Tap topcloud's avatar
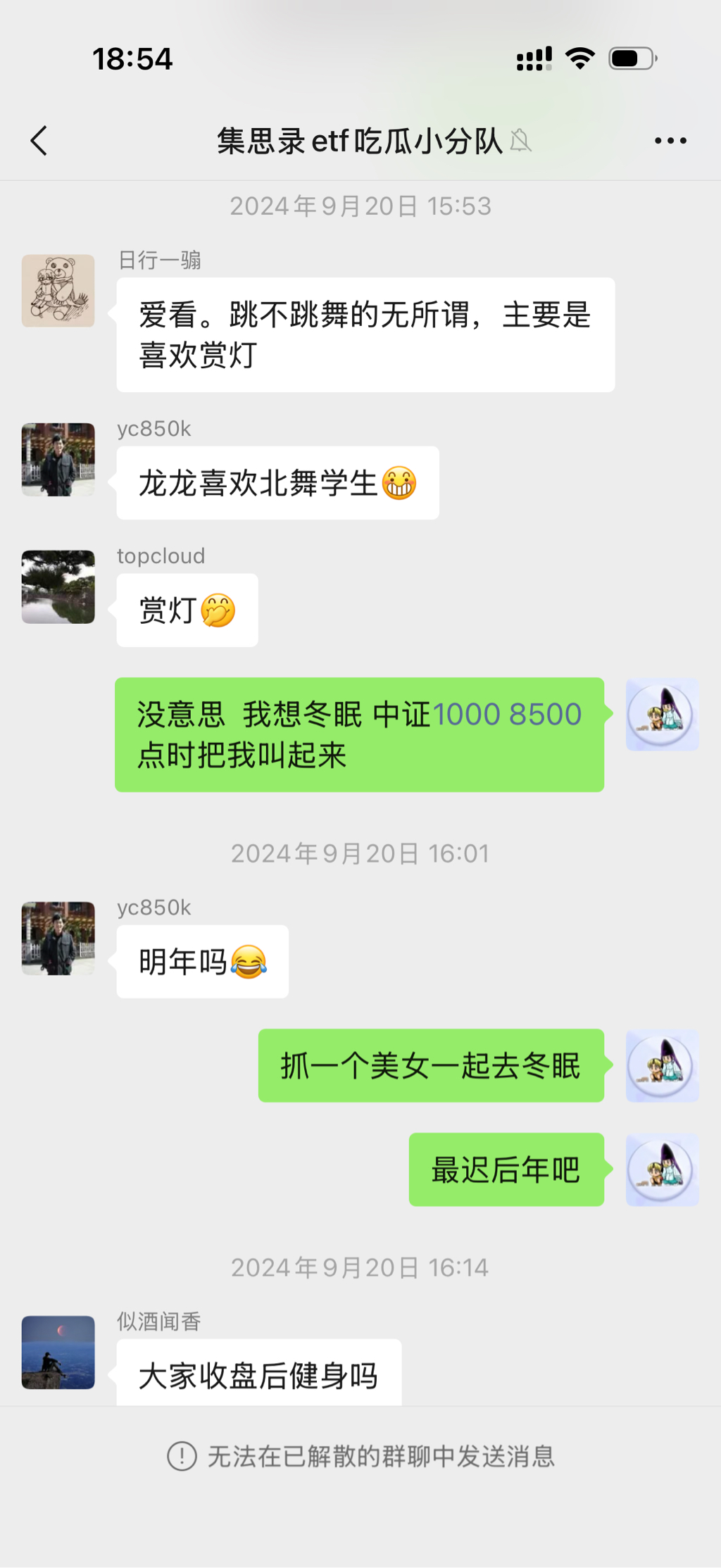The width and height of the screenshot is (721, 1568). point(58,587)
